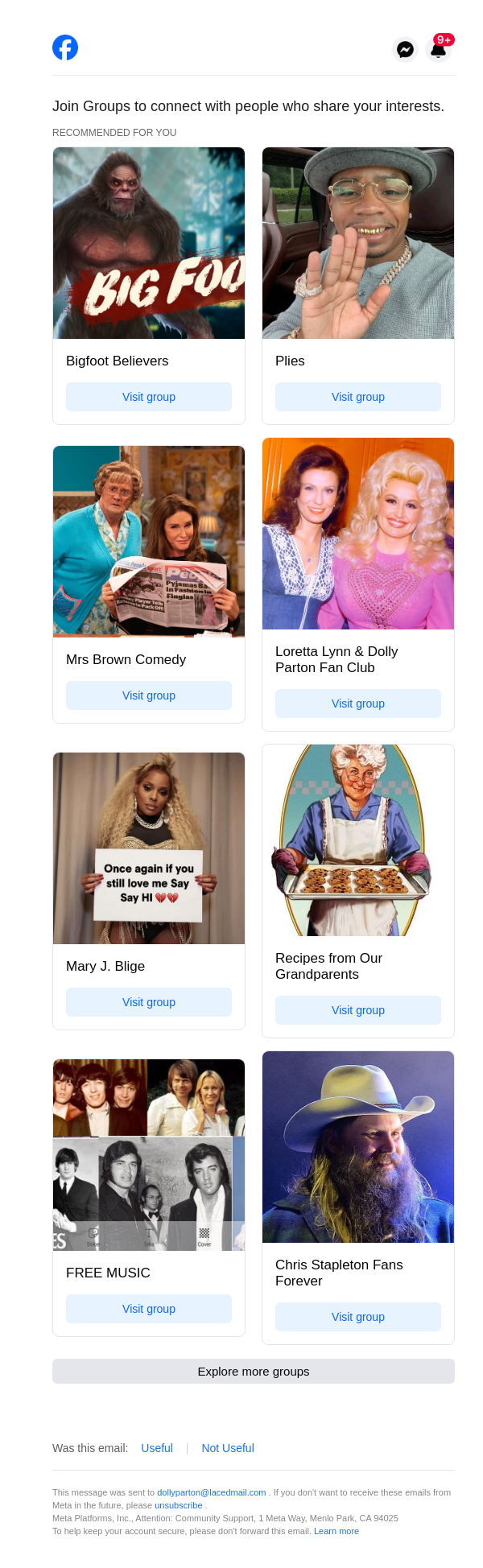483x1568 pixels.
Task: Visit the Mary J. Blige group
Action: pos(149,1002)
